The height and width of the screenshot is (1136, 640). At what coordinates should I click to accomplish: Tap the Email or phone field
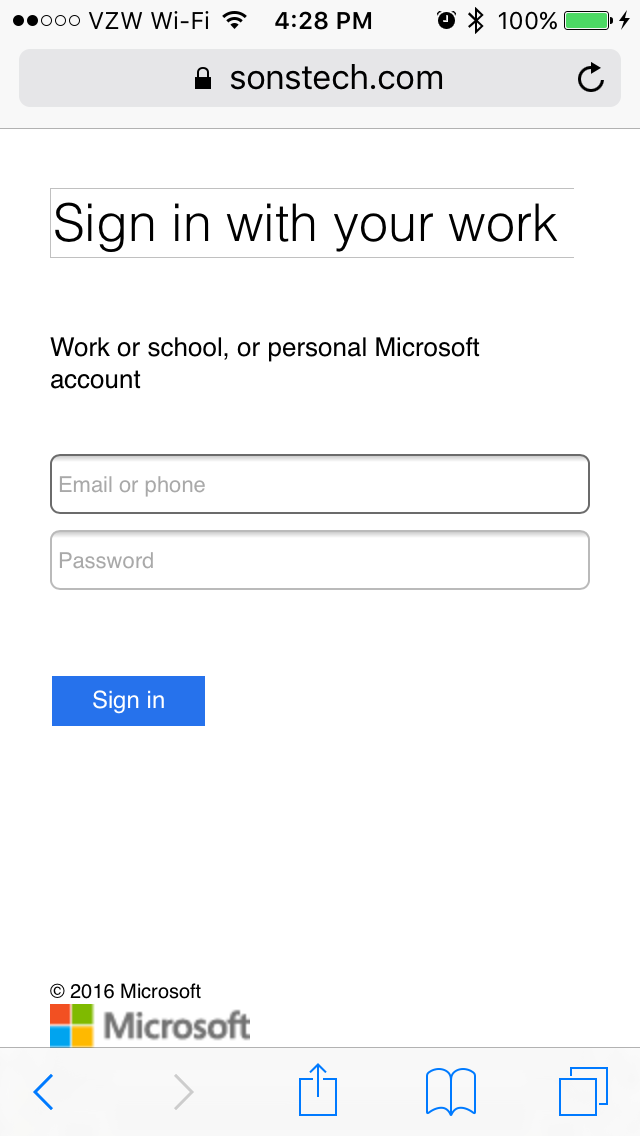pos(320,484)
